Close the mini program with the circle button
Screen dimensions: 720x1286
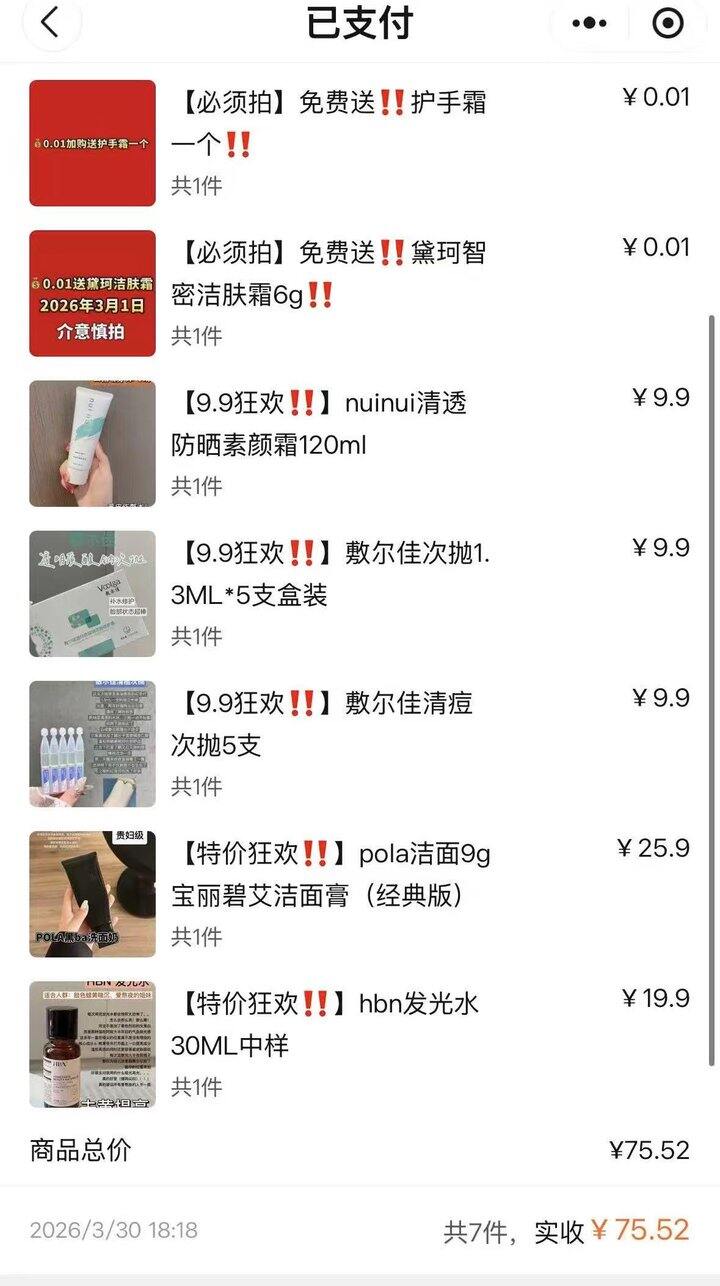[x=668, y=23]
